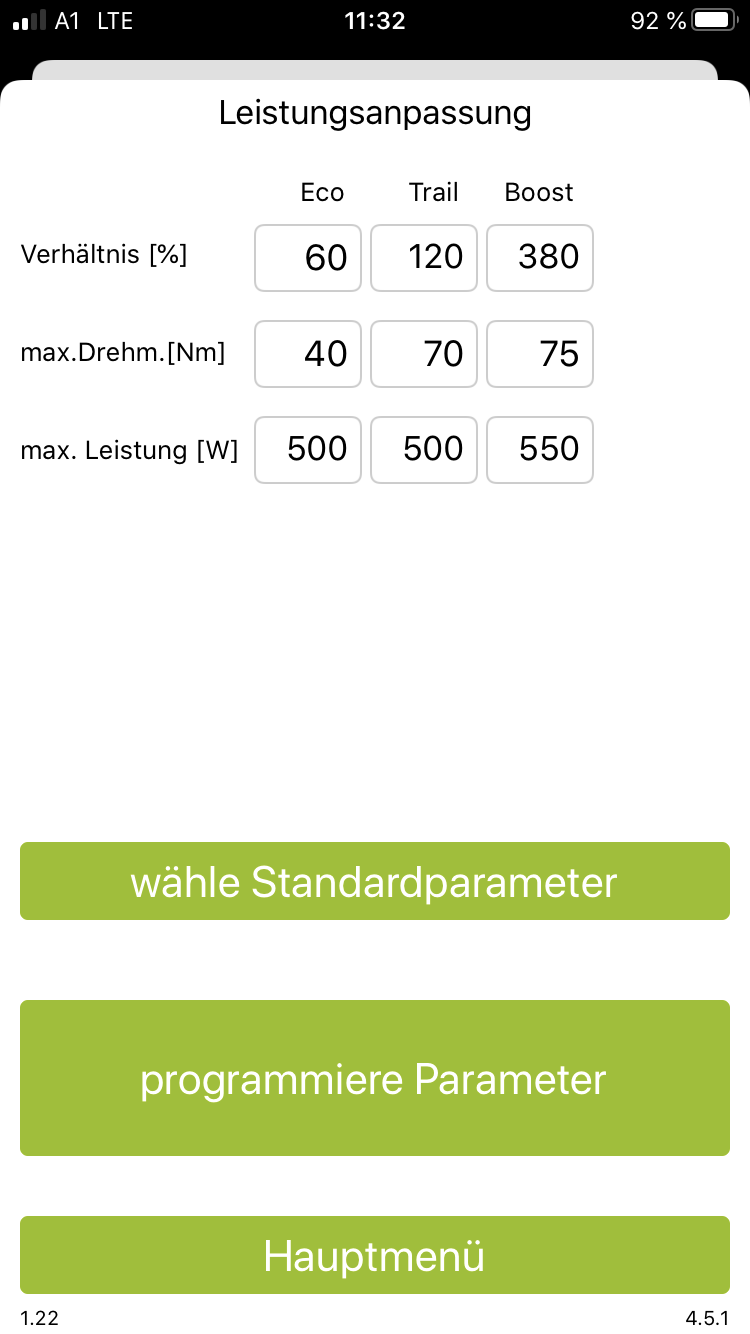Change the Boost max. Leistung value 550

point(540,450)
